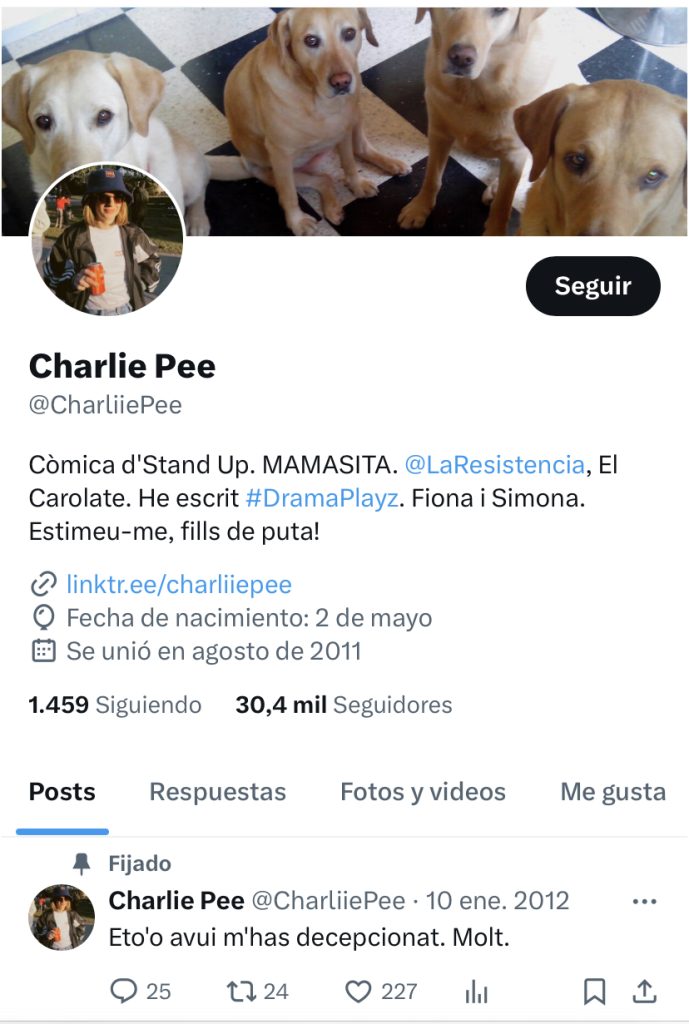689x1024 pixels.
Task: Follow Charlie Pee with the Seguir button
Action: (592, 286)
